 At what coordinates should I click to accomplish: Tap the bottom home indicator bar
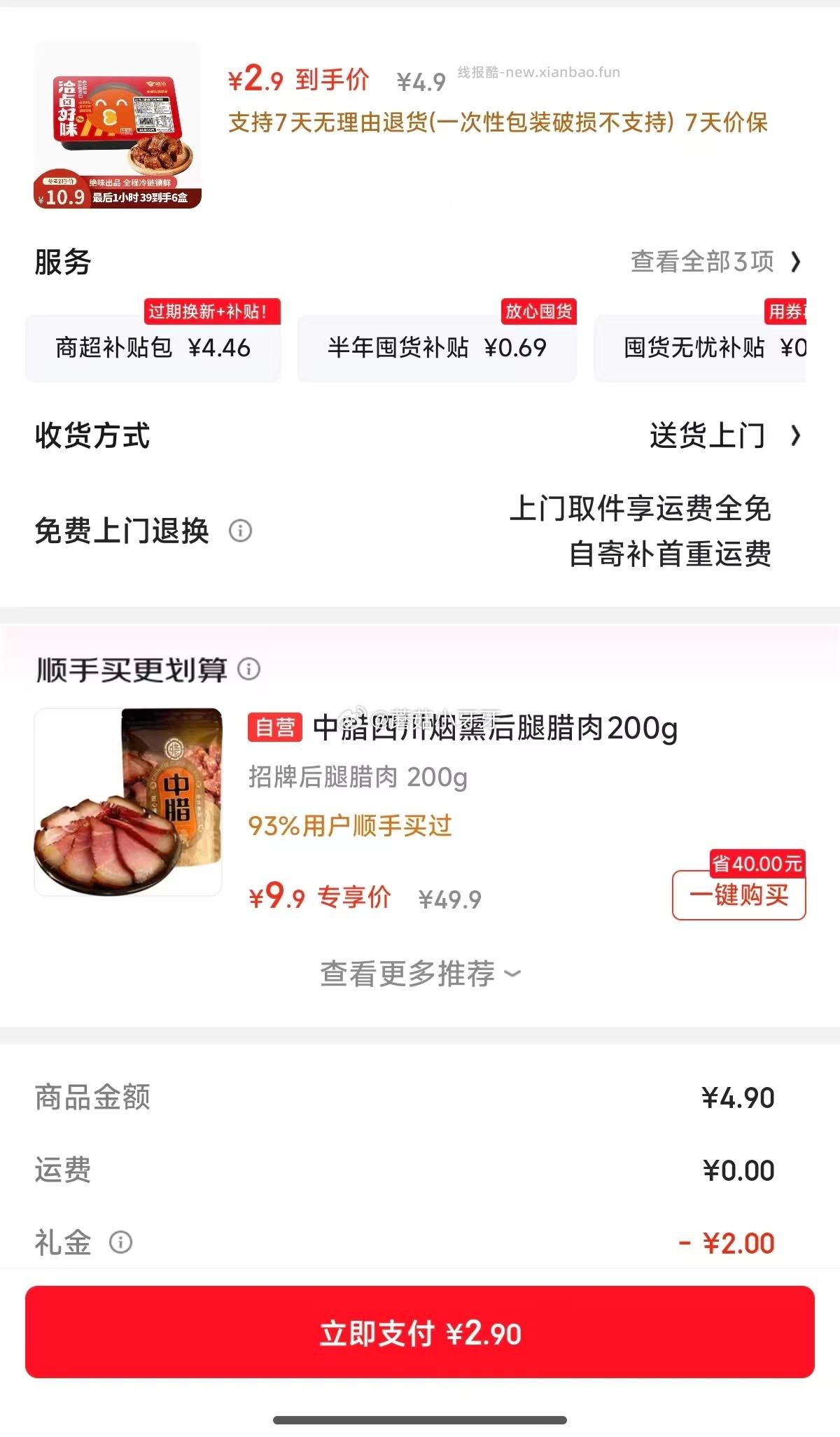click(419, 1421)
